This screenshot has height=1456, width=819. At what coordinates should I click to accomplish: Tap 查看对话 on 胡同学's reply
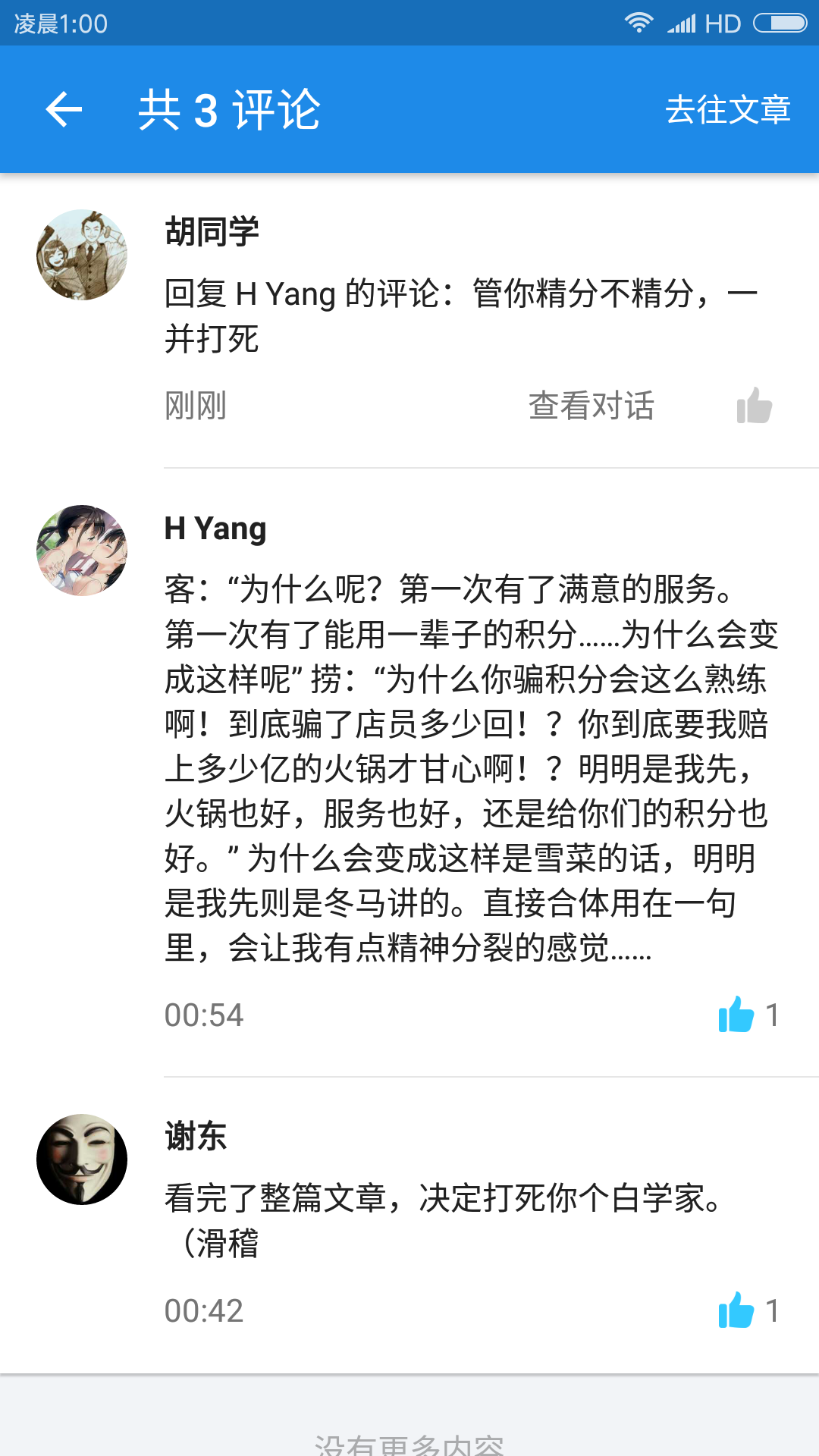591,406
